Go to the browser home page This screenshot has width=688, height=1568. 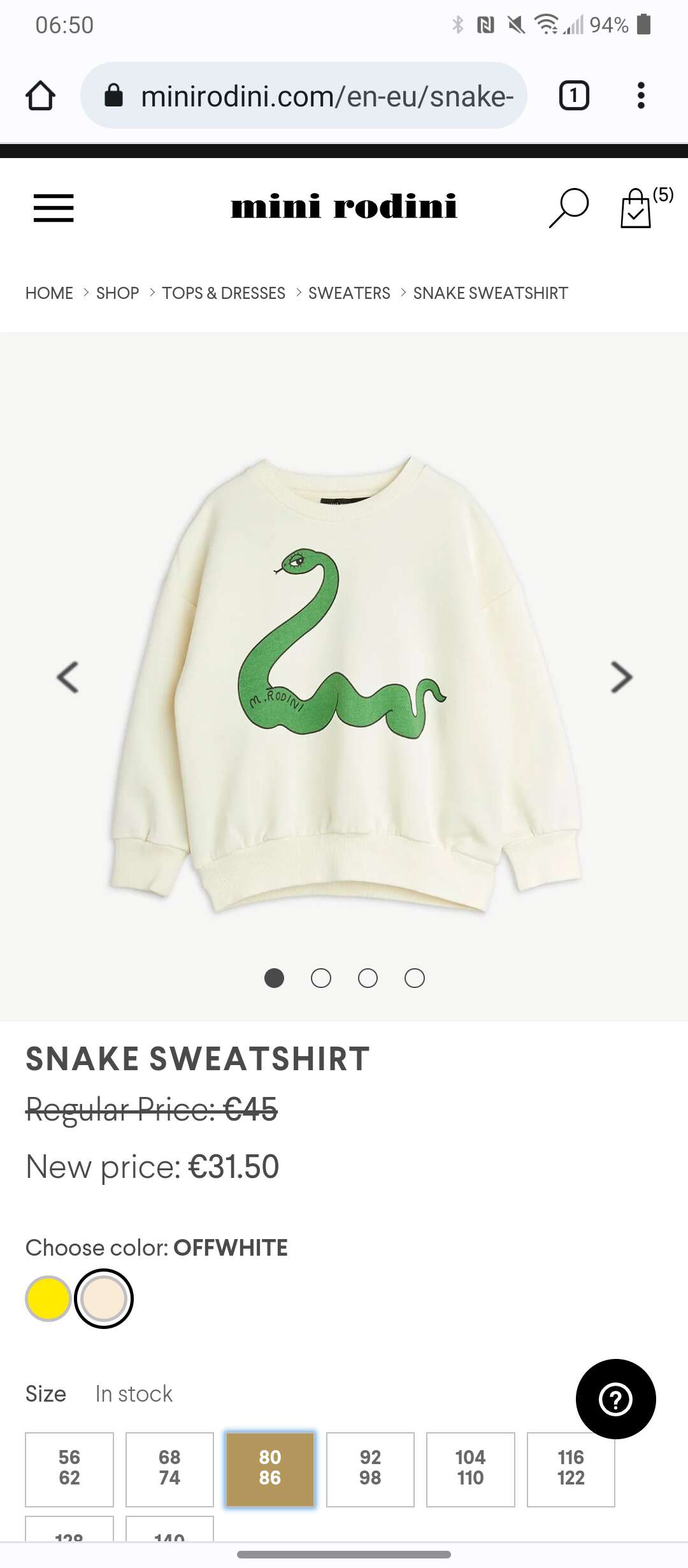(x=40, y=96)
